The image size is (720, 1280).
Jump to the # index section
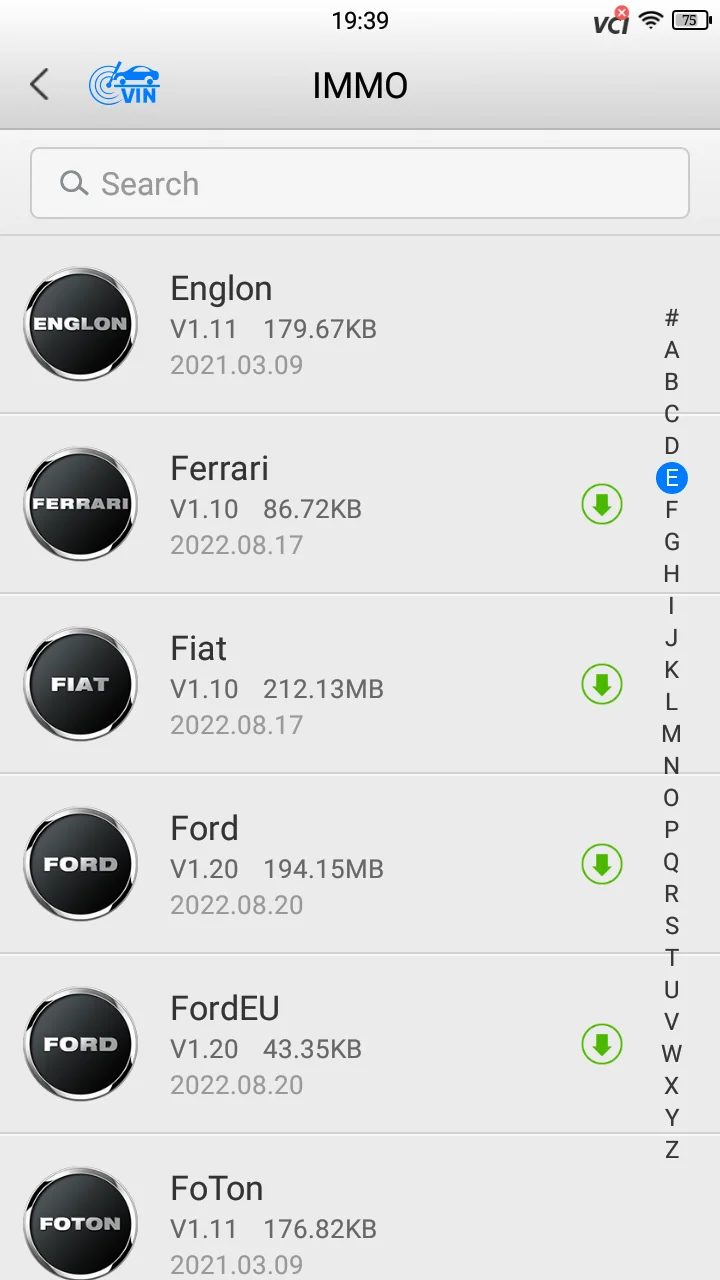point(672,318)
